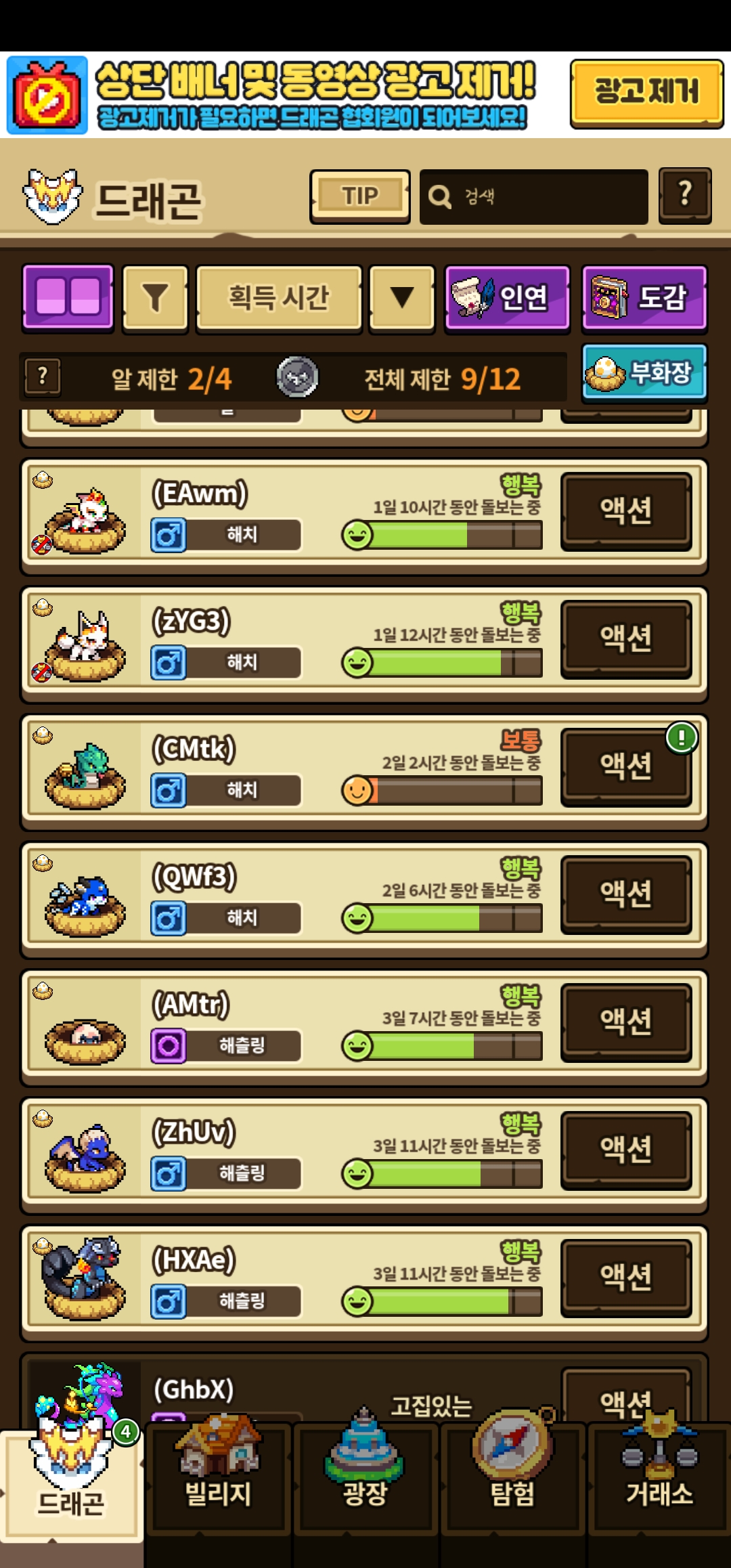Open the TIP button
Viewport: 731px width, 1568px height.
click(x=359, y=196)
